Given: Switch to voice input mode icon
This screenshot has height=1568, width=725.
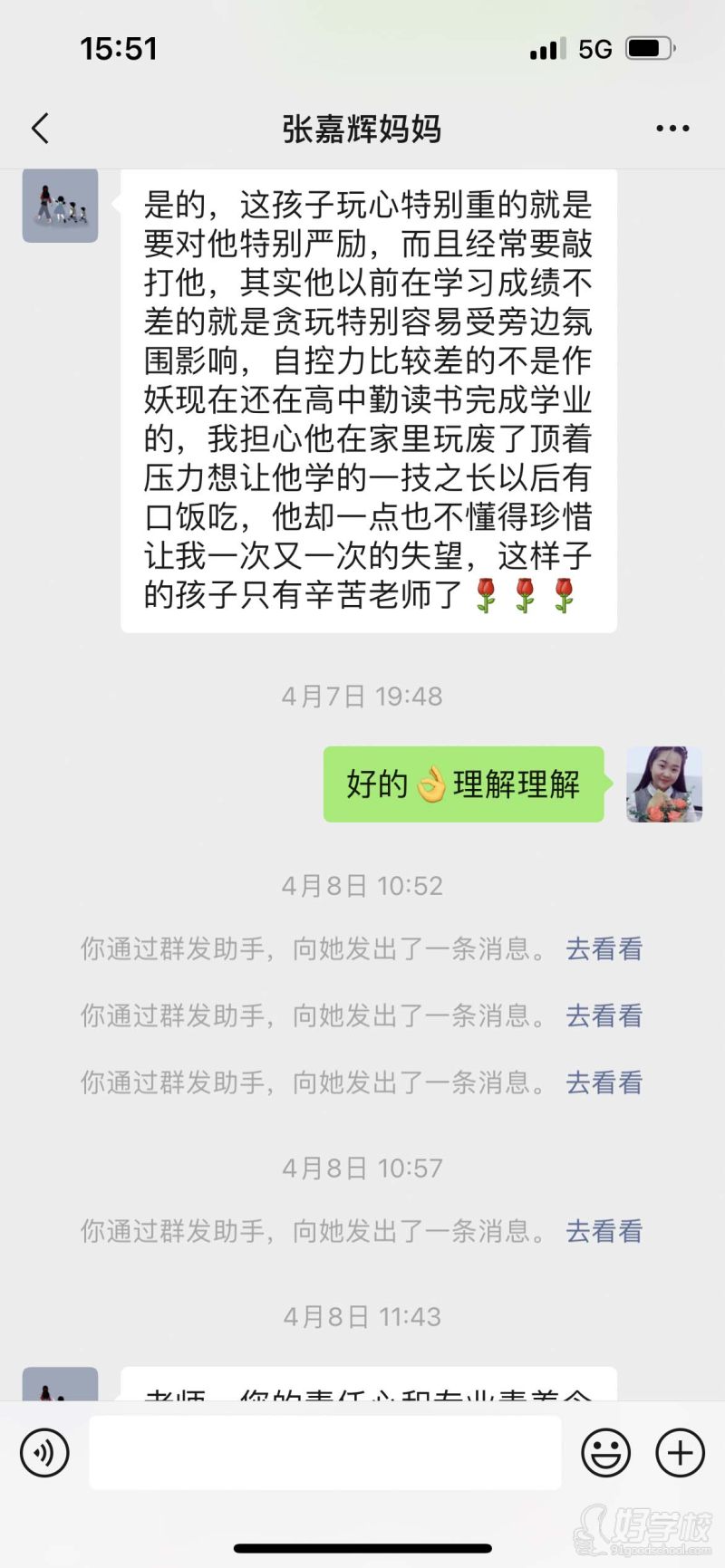Looking at the screenshot, I should click(x=43, y=1452).
